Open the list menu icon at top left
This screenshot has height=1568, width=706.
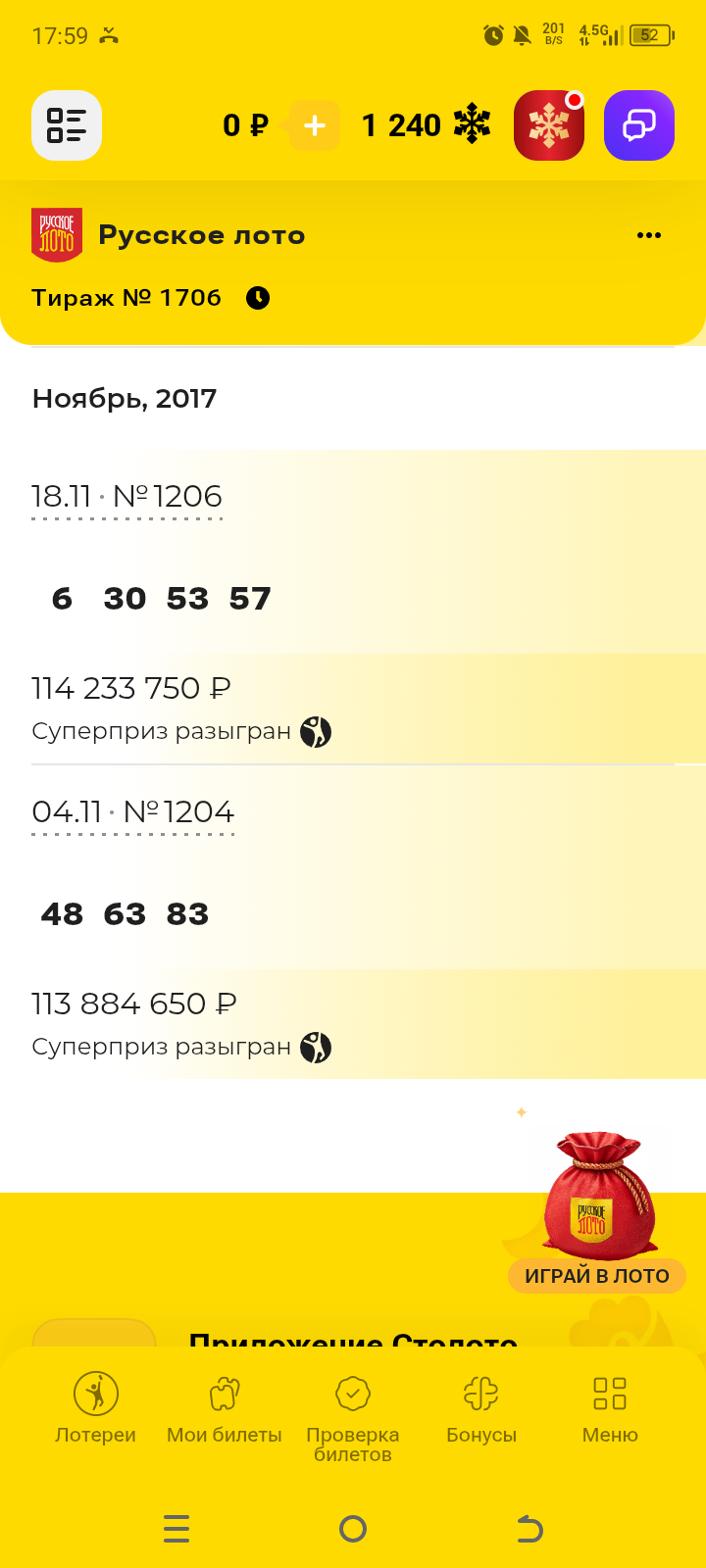click(67, 125)
